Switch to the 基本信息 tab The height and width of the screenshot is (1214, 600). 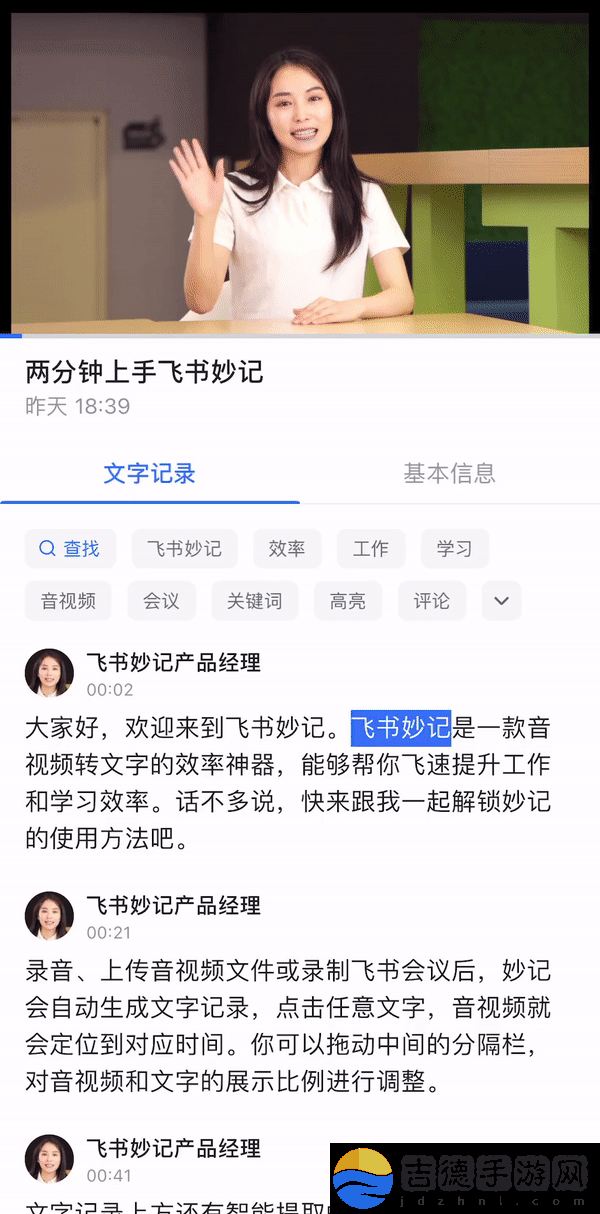click(x=449, y=473)
